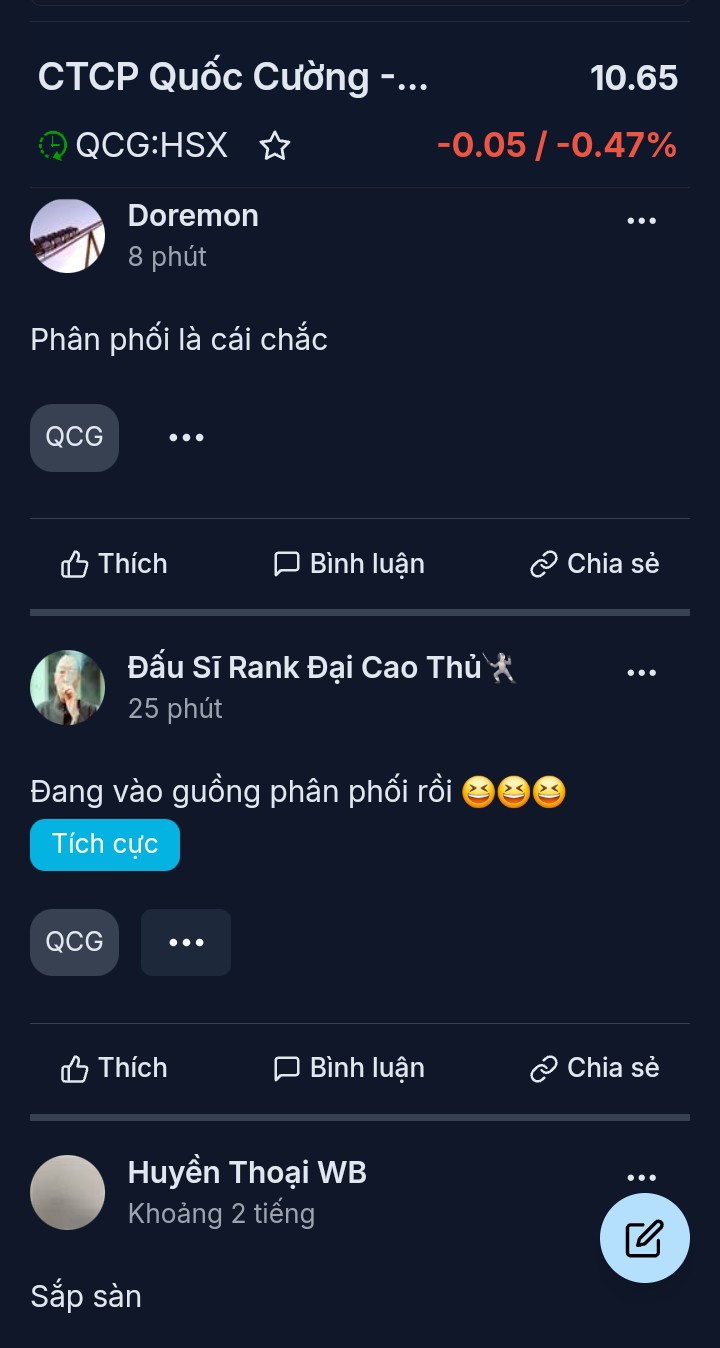
Task: Select QCG chip under the 25 phút post
Action: pyautogui.click(x=74, y=942)
